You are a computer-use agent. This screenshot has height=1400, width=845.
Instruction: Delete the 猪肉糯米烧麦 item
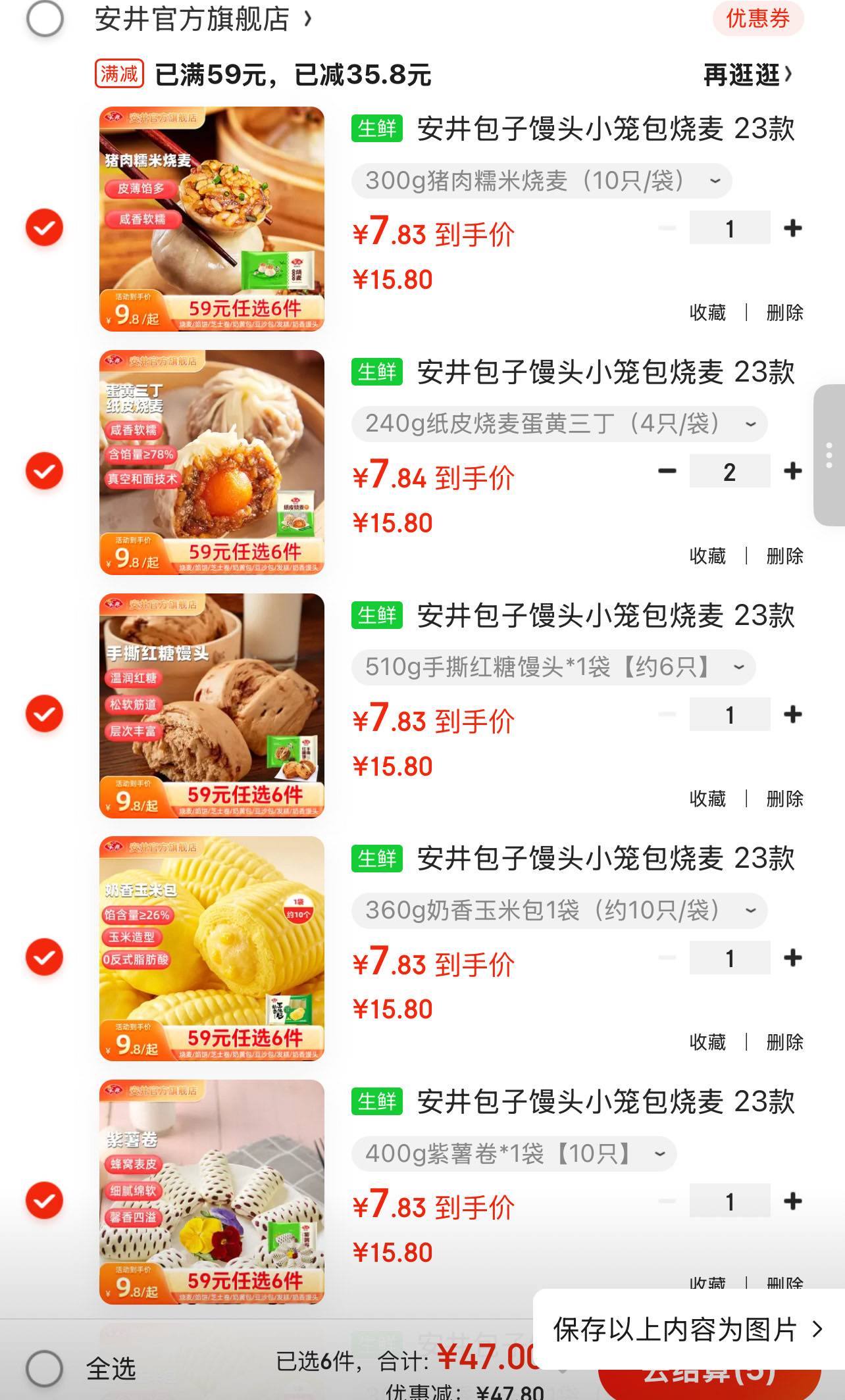tap(784, 312)
